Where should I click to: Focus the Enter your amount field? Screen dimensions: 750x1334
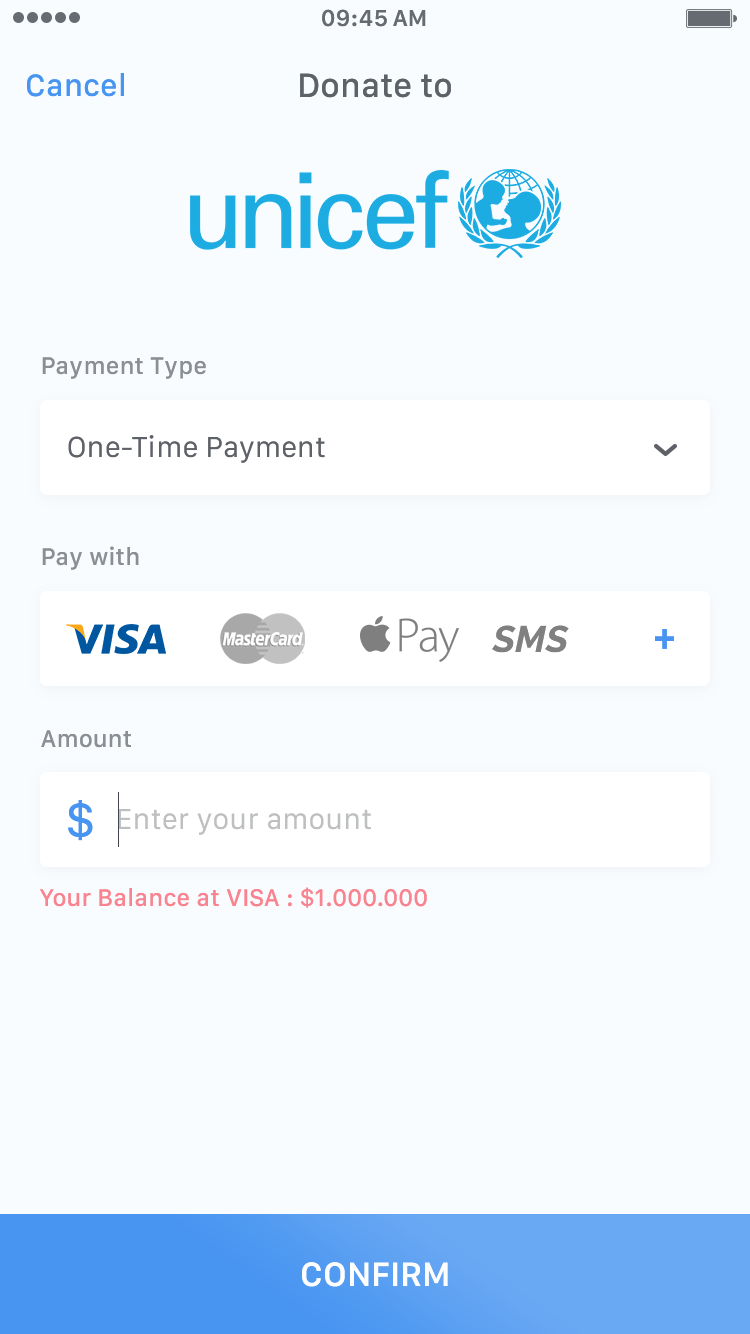tap(400, 820)
